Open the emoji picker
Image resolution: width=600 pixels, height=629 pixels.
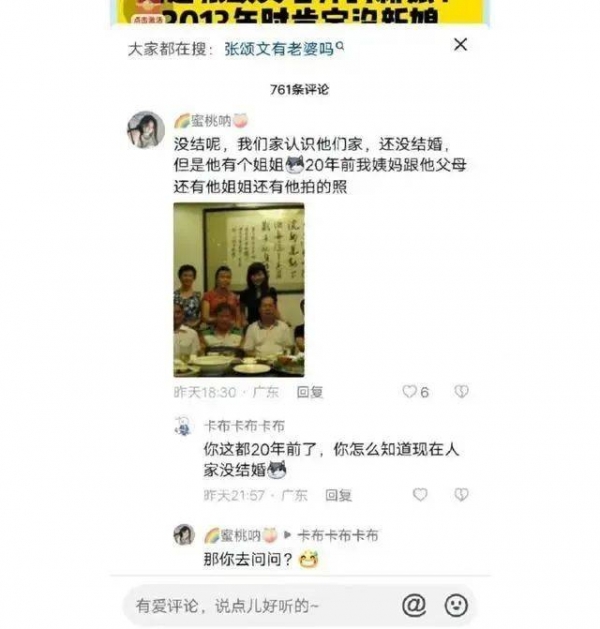point(456,605)
